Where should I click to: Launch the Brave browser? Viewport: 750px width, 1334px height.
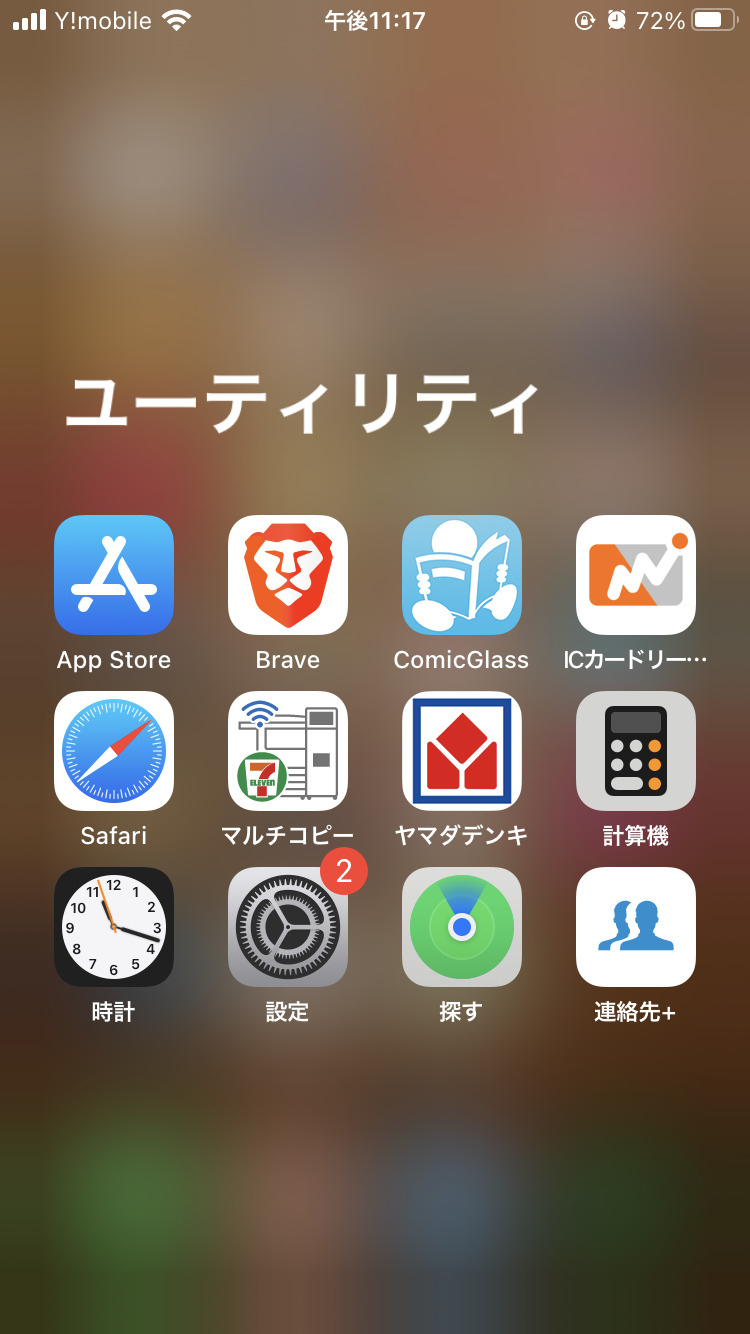click(x=288, y=575)
